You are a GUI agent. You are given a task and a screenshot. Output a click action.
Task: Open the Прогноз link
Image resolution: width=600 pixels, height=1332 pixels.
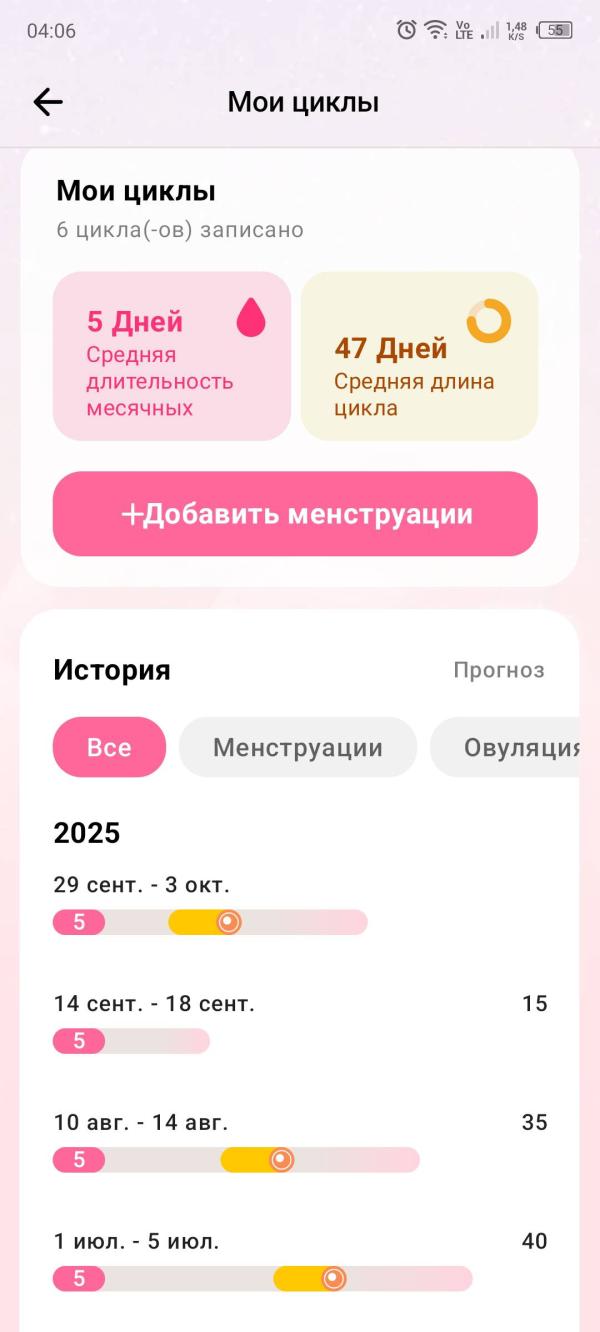pyautogui.click(x=499, y=670)
